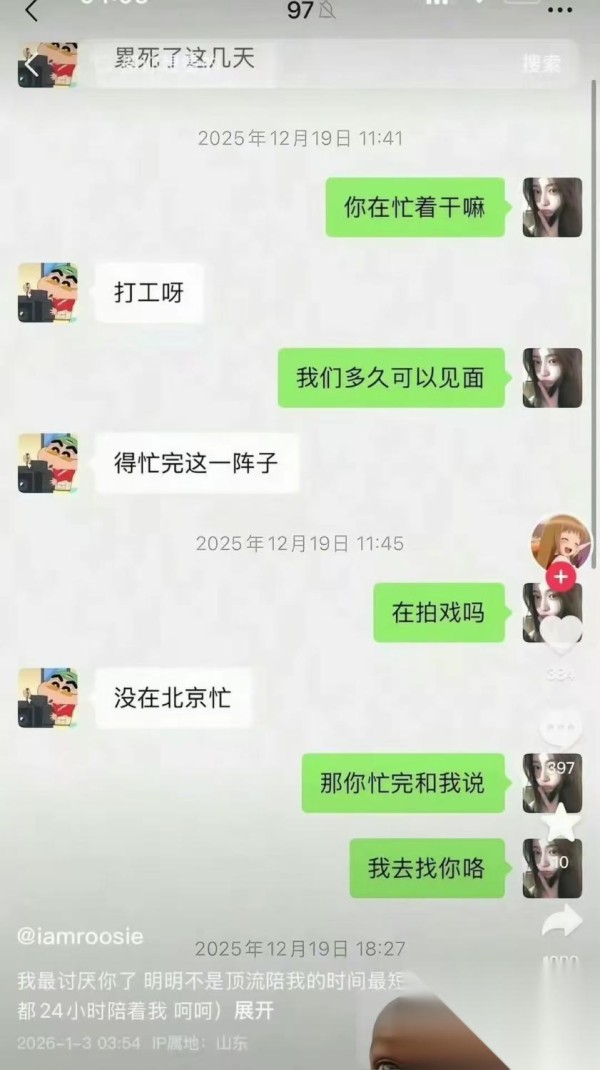Open the post author's avatar profile
The height and width of the screenshot is (1070, 600).
[x=560, y=542]
